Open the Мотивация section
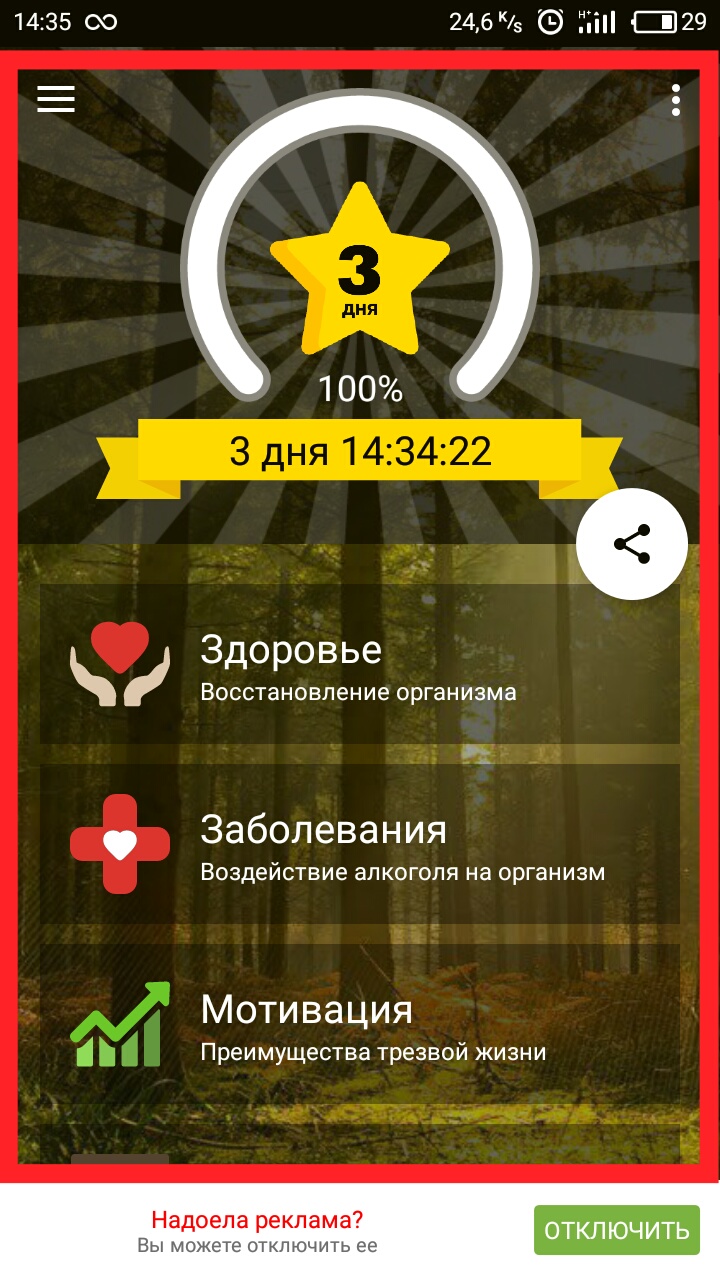This screenshot has width=720, height=1280. [x=360, y=1024]
